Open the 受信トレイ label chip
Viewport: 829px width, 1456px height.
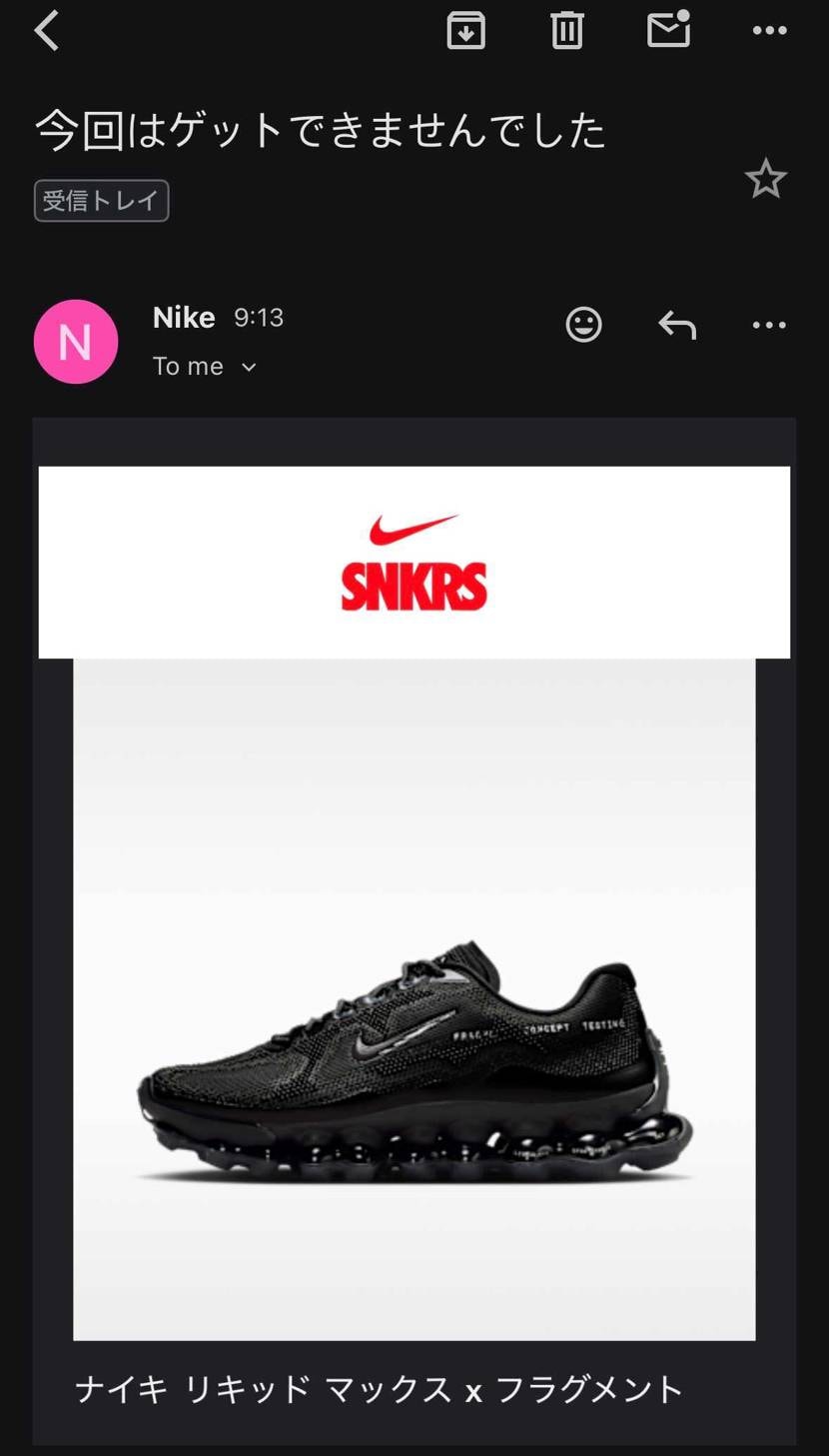tap(100, 200)
